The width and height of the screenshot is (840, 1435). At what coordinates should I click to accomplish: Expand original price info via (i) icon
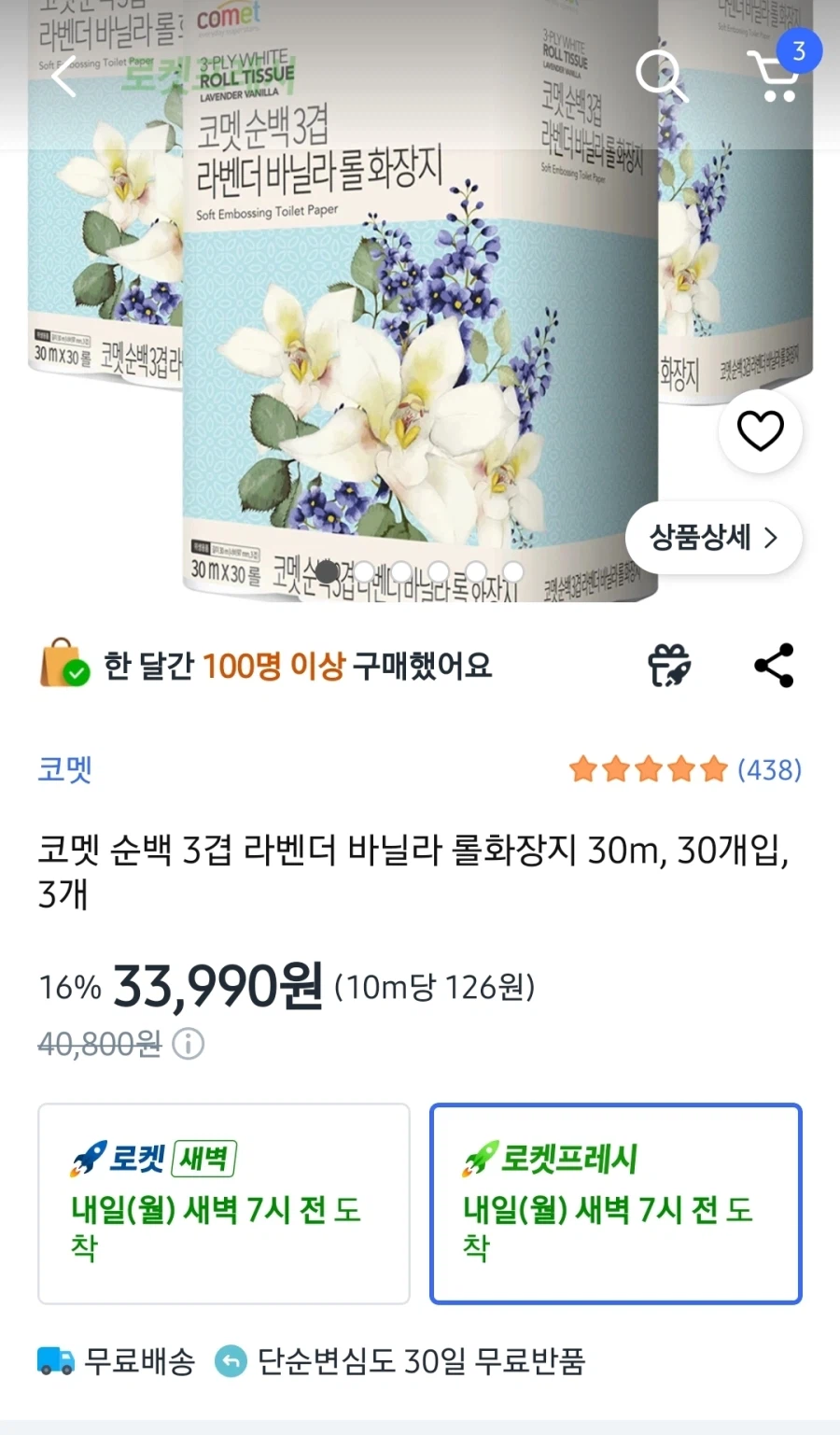[x=189, y=1045]
